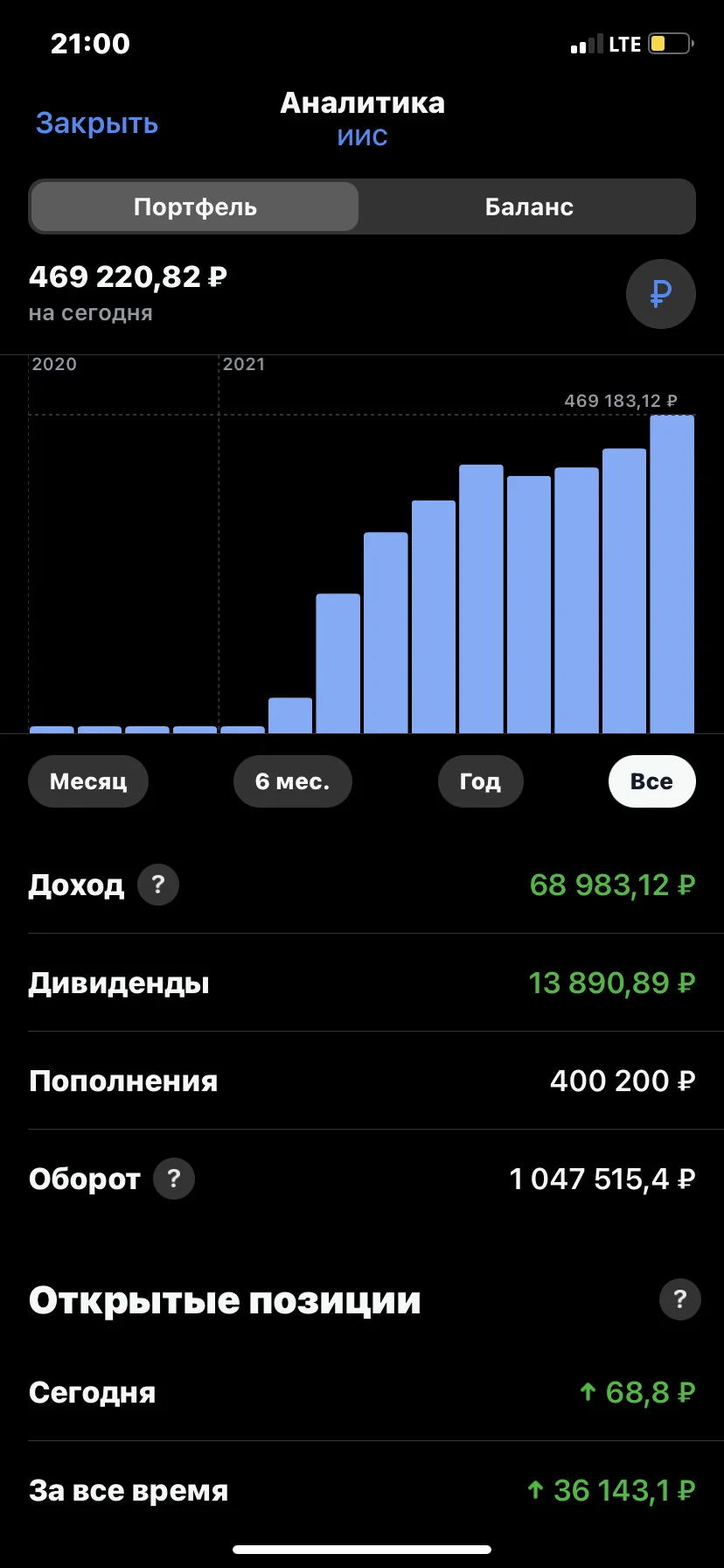Viewport: 724px width, 1568px height.
Task: Tap the tallest last bar in chart
Action: [x=672, y=574]
